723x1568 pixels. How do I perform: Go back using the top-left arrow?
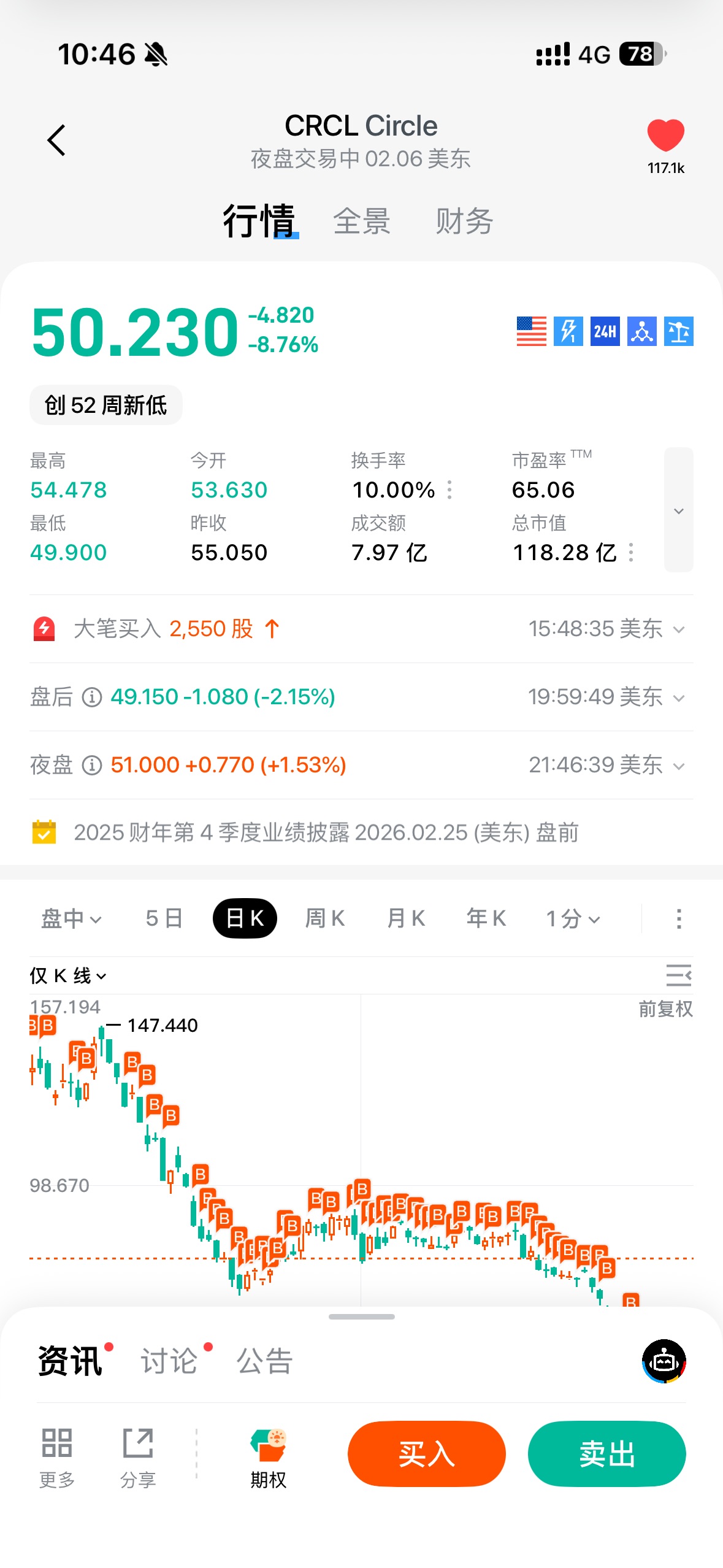[56, 140]
